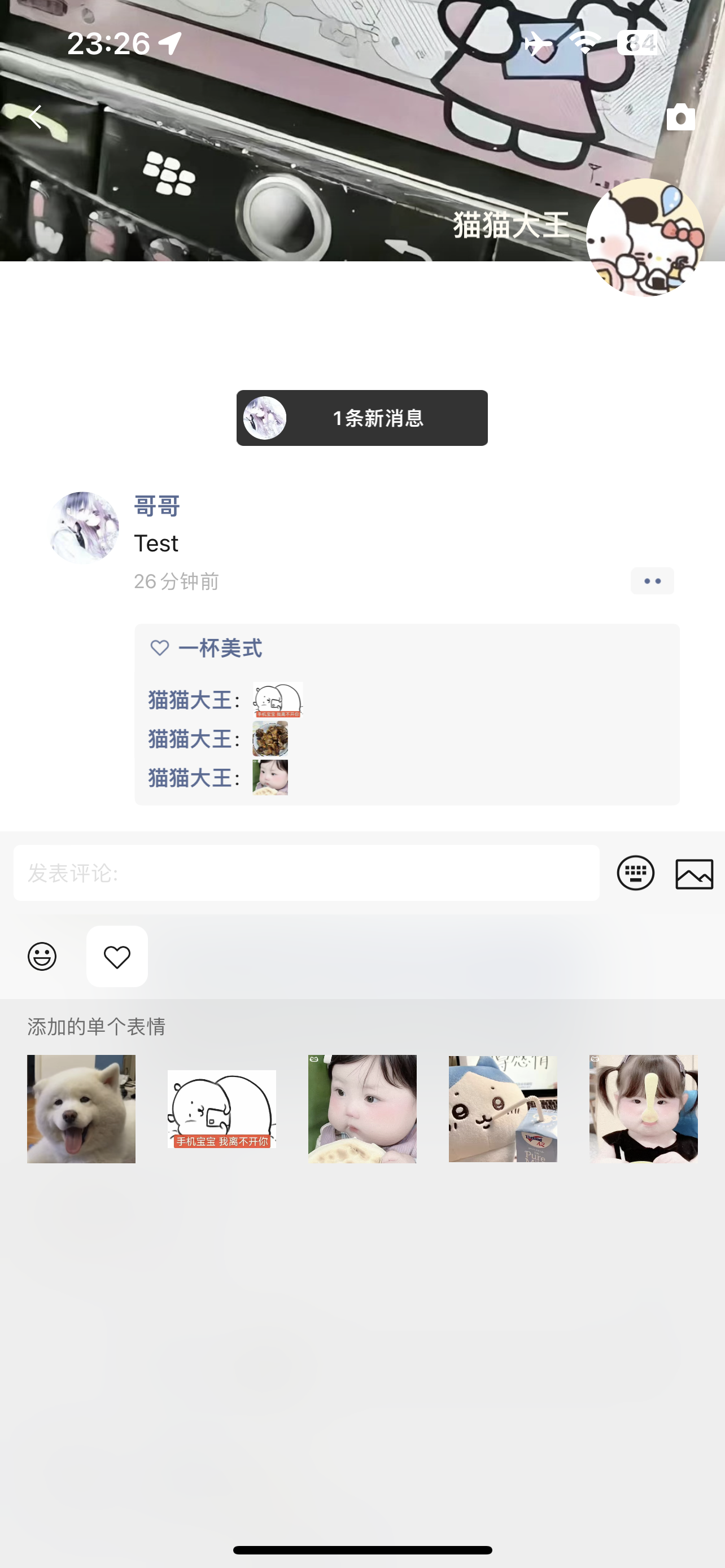
Task: Go back using the top-left arrow
Action: 36,117
